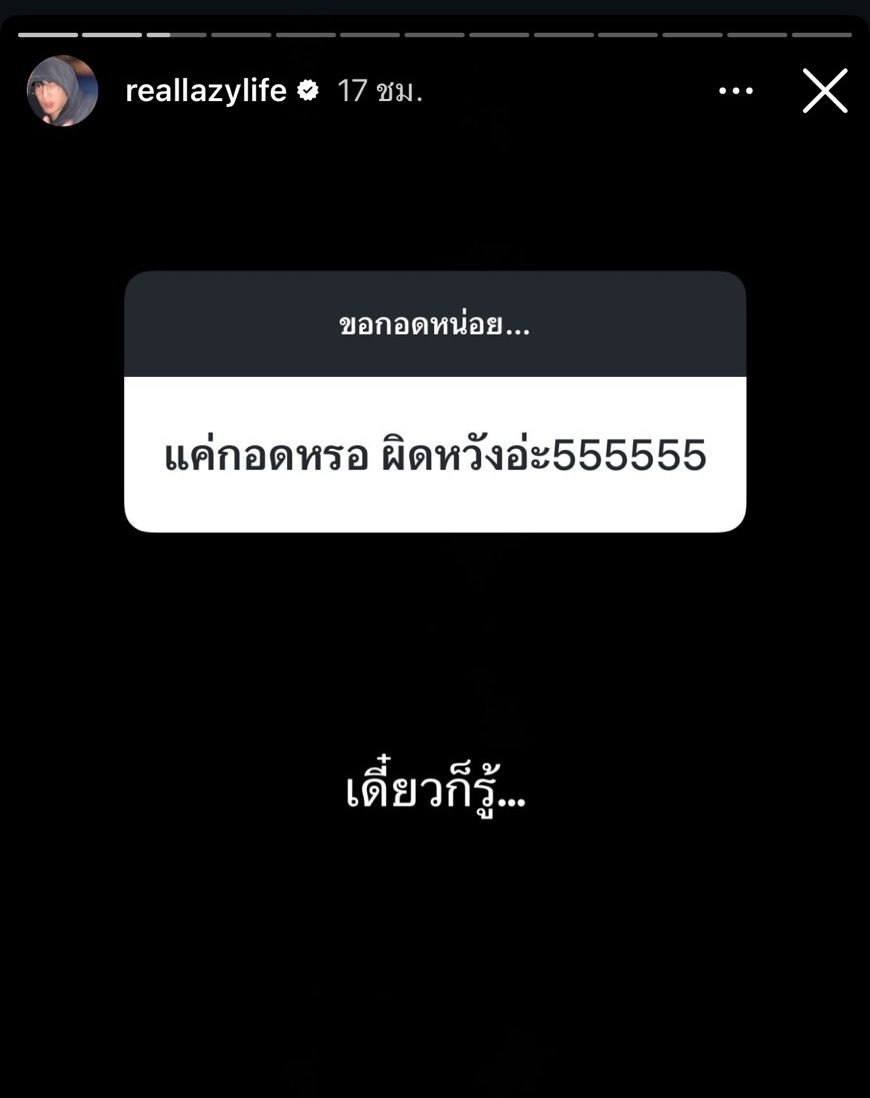Close the story viewer

click(825, 91)
